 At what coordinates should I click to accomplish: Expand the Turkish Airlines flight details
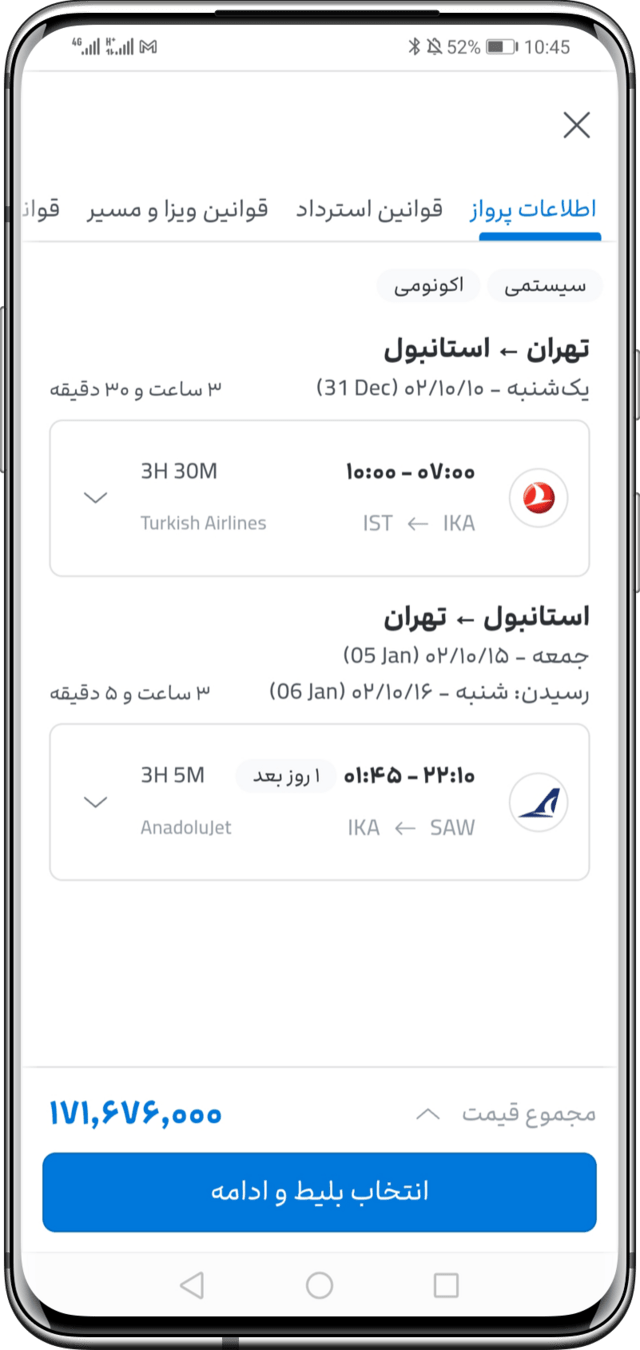96,497
